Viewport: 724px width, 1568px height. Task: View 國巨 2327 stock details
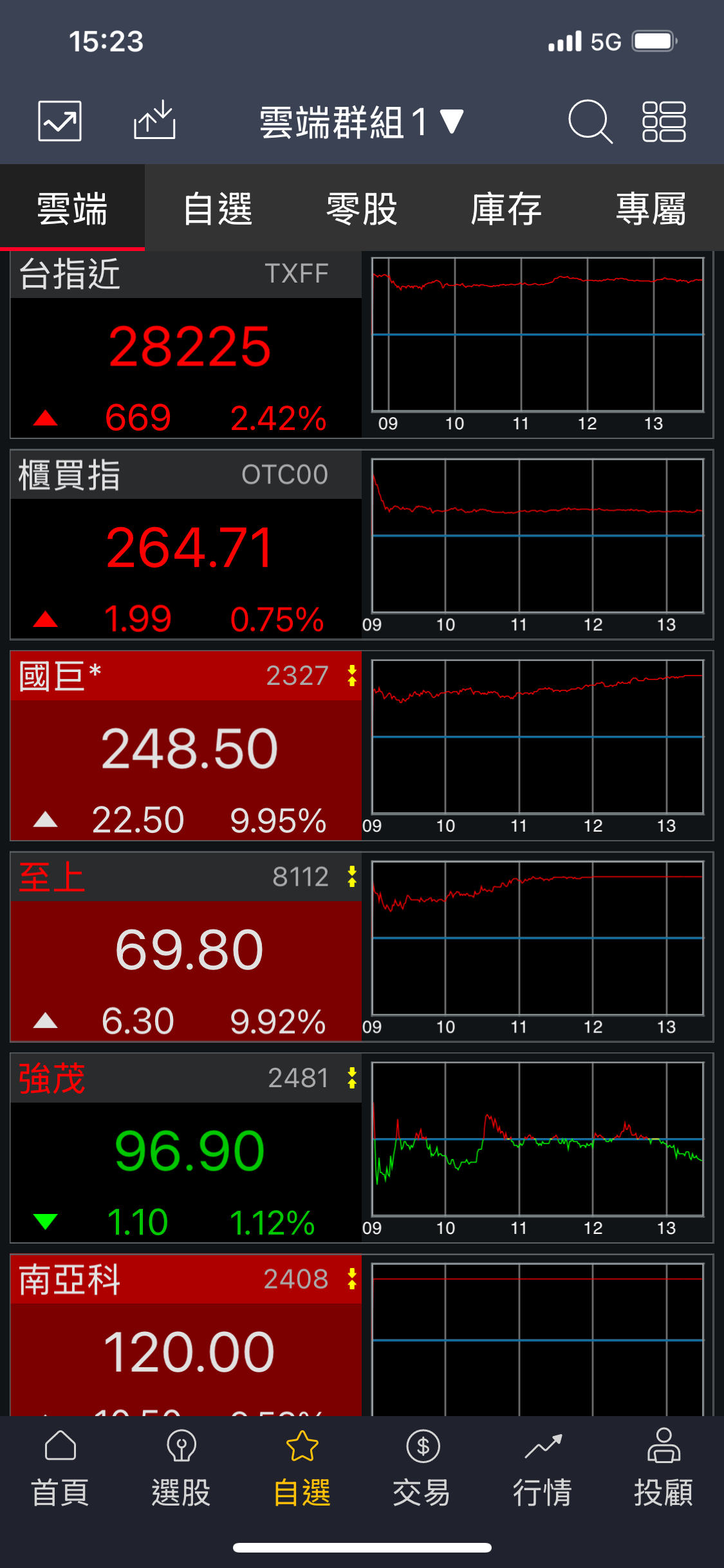point(187,748)
